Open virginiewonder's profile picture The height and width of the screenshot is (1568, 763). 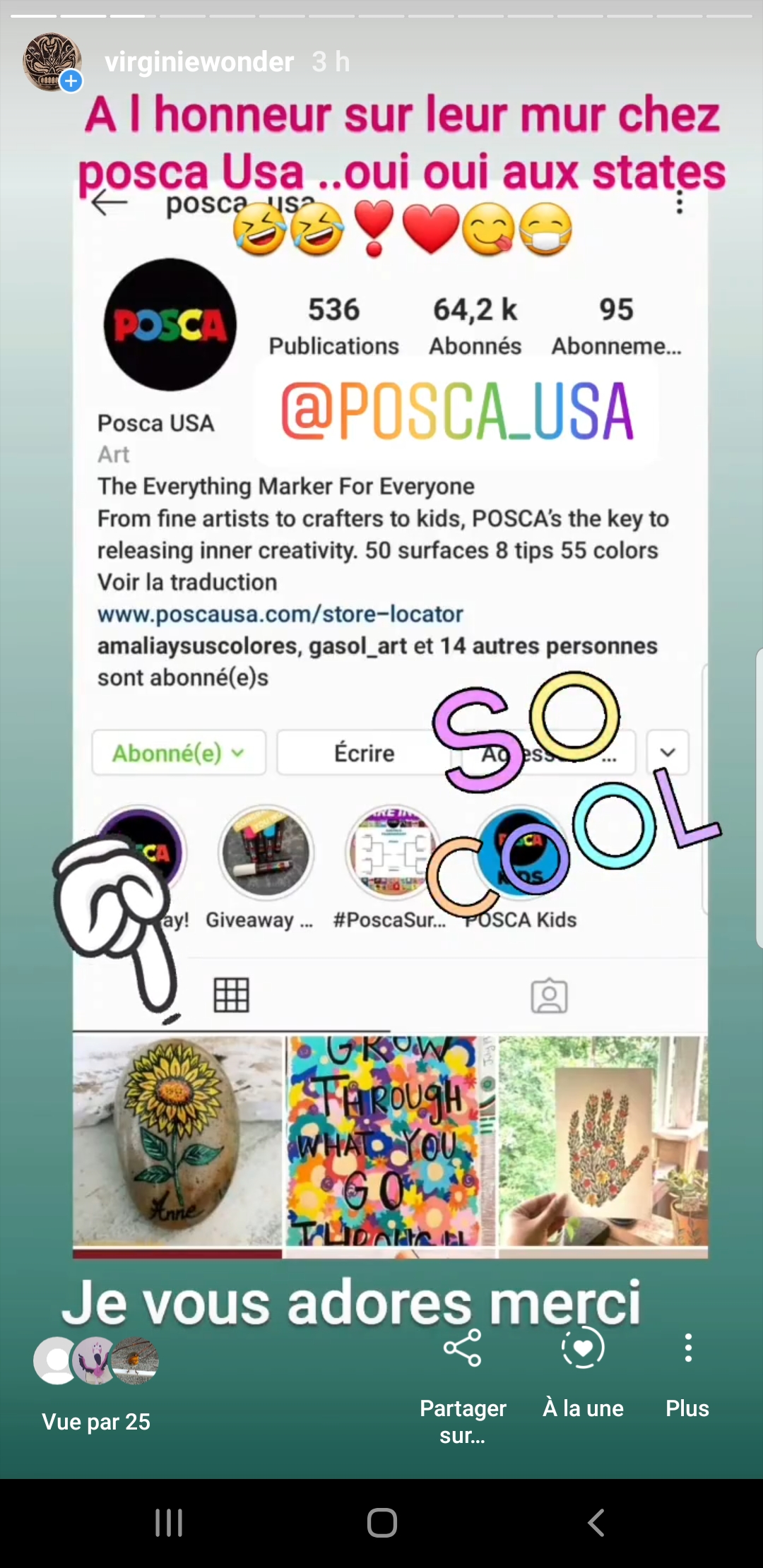pos(52,62)
